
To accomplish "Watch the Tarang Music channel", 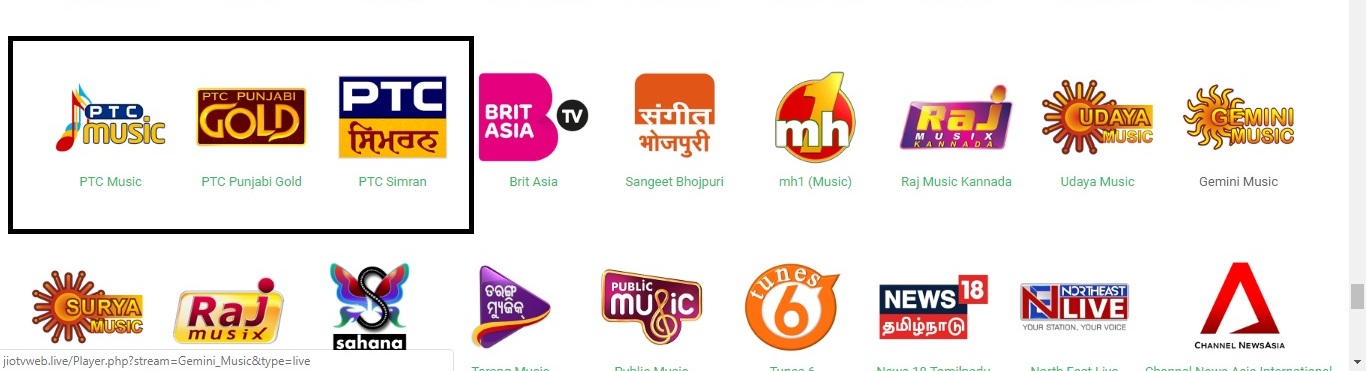I will [x=510, y=307].
